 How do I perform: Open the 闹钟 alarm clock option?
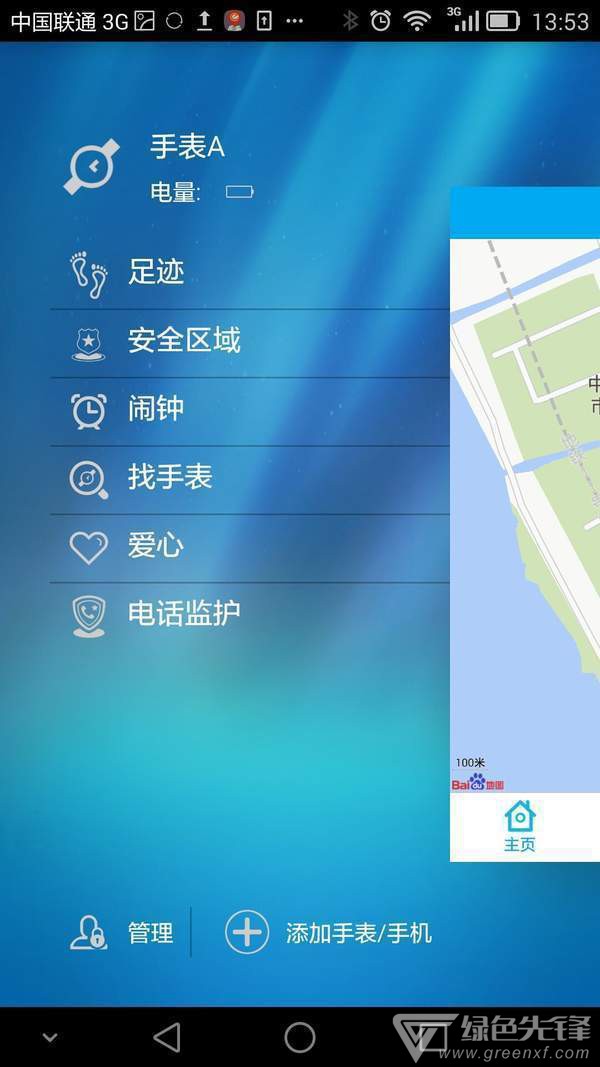156,409
